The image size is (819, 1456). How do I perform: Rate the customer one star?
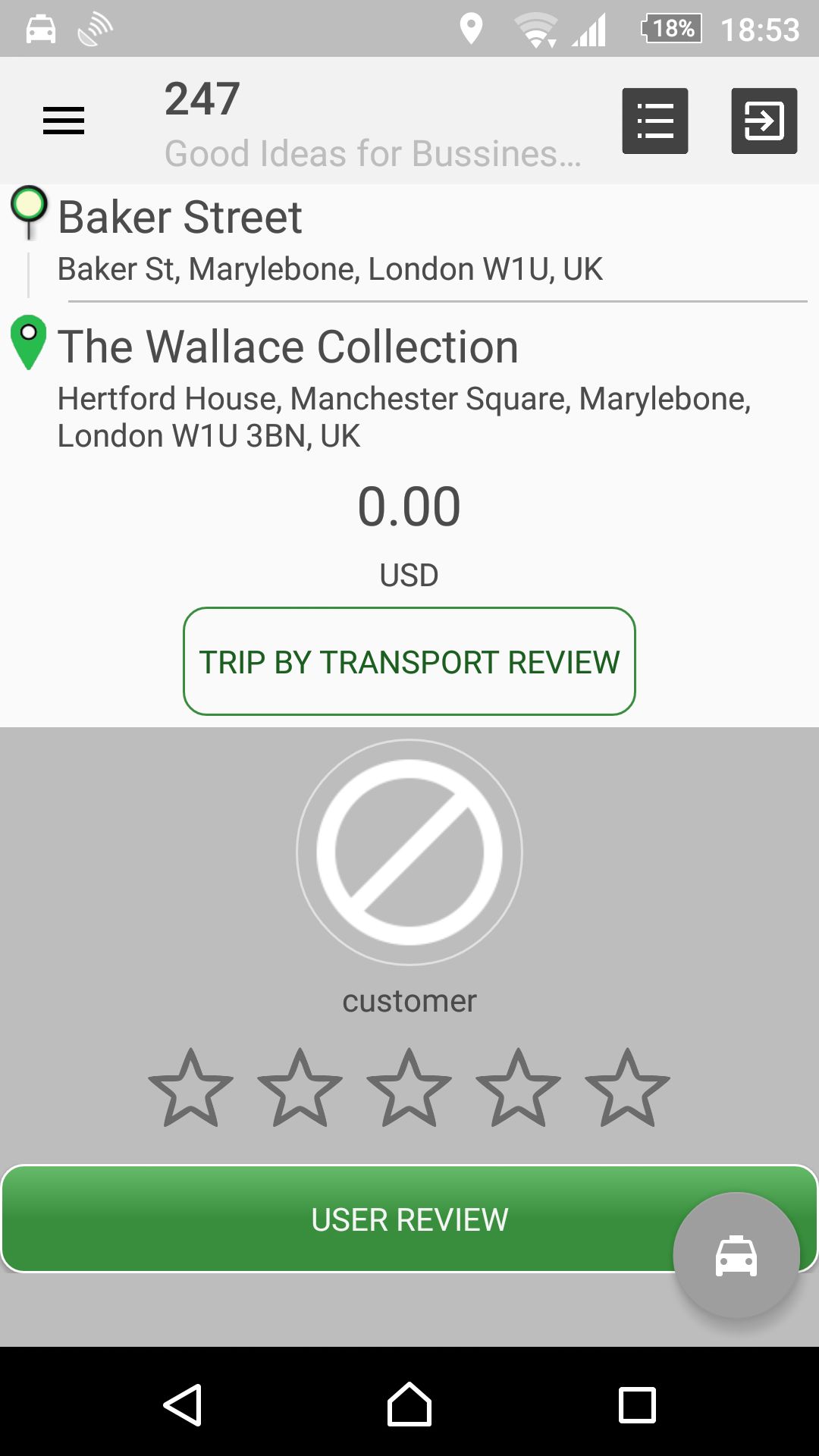(191, 1088)
